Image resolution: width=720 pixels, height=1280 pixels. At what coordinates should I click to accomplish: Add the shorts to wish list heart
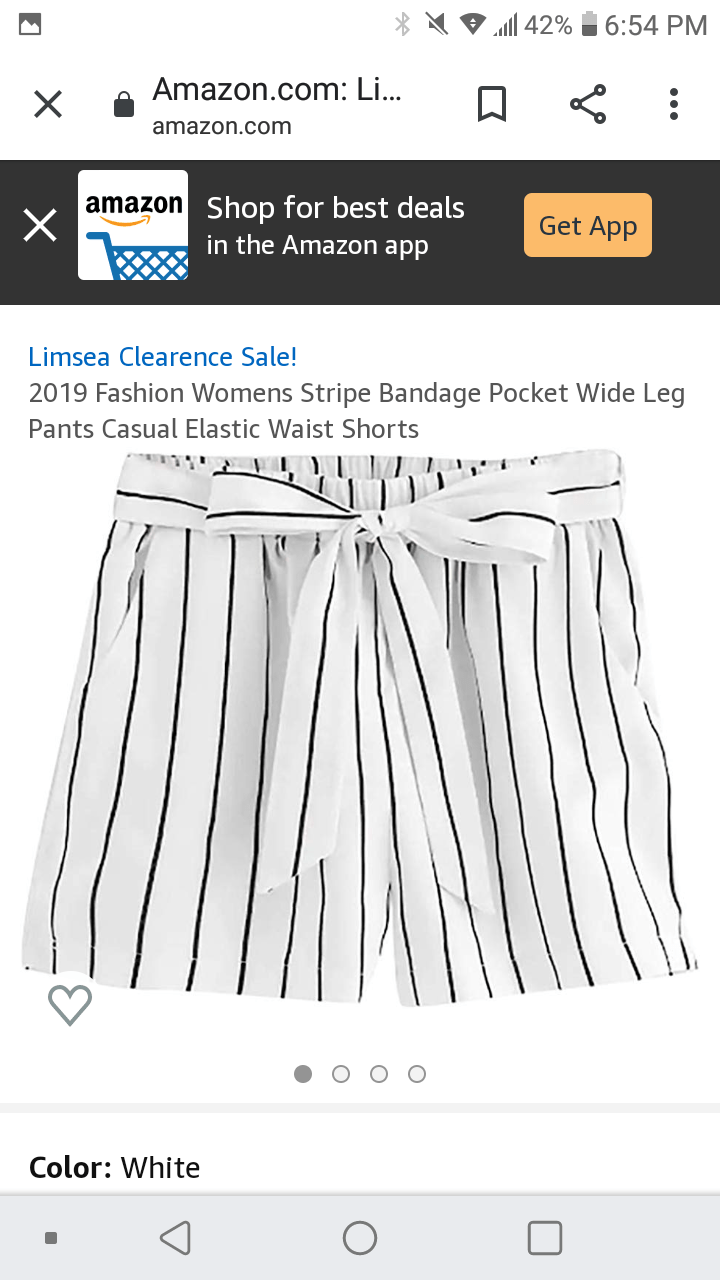pyautogui.click(x=70, y=1005)
